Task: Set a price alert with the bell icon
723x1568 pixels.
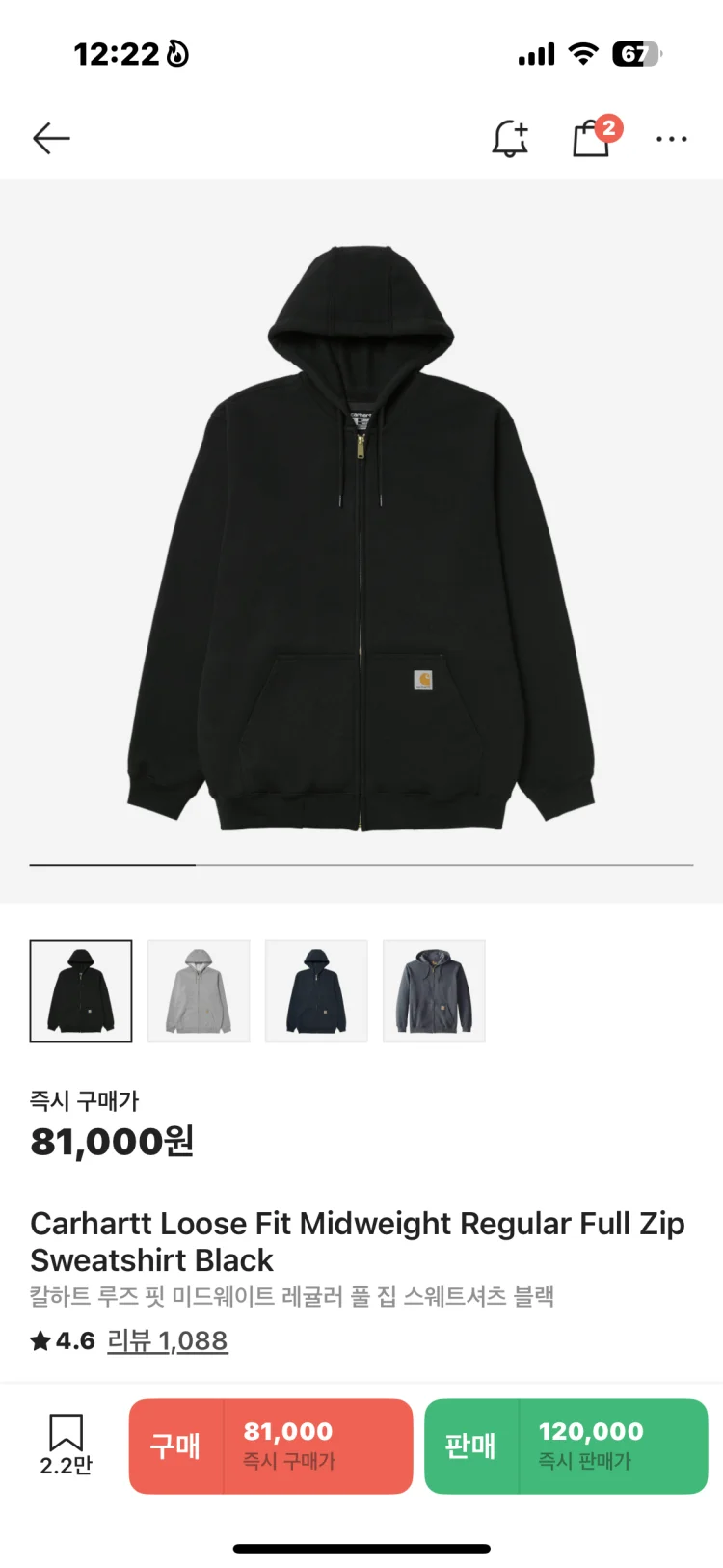Action: click(510, 140)
